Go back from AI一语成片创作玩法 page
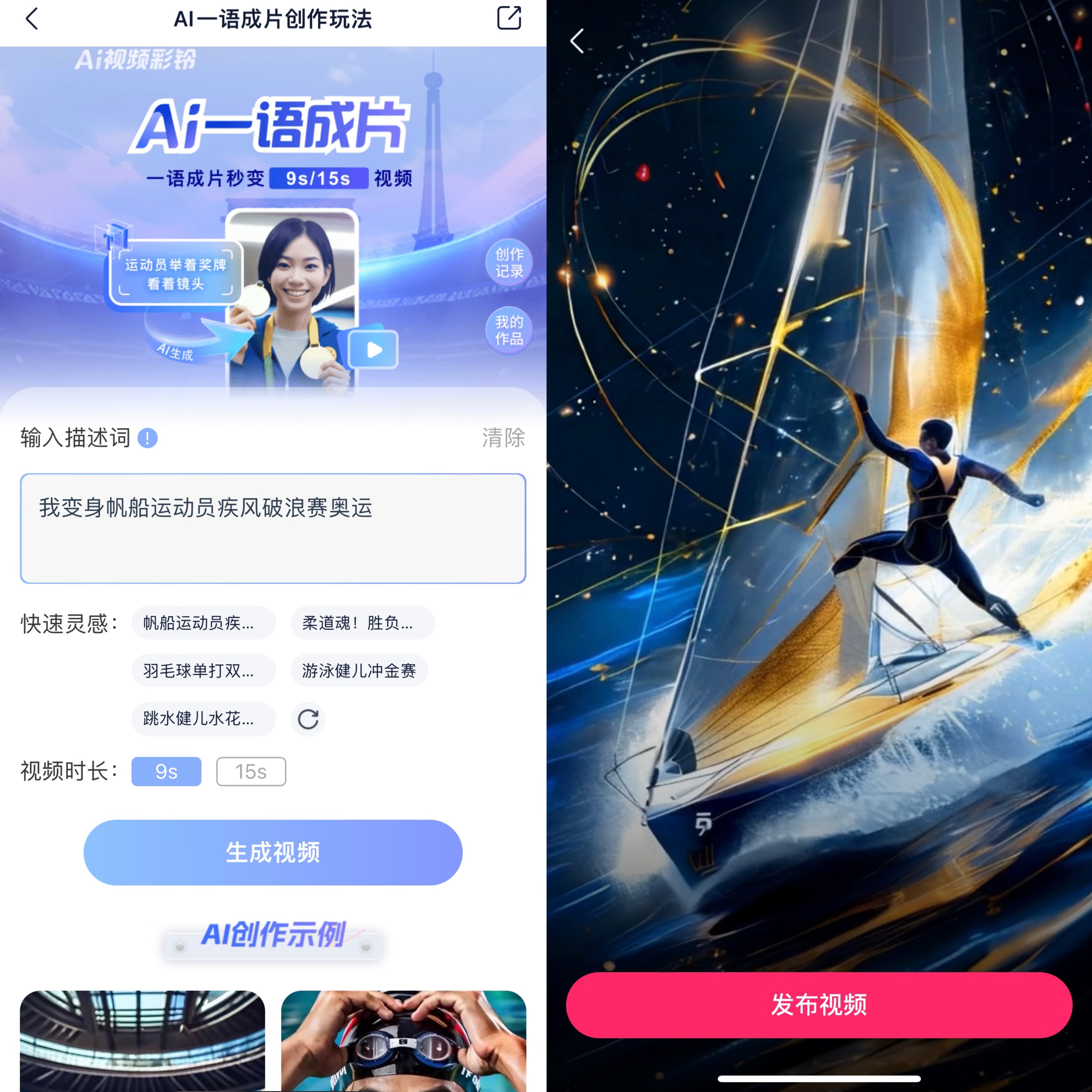The width and height of the screenshot is (1092, 1092). tap(32, 19)
